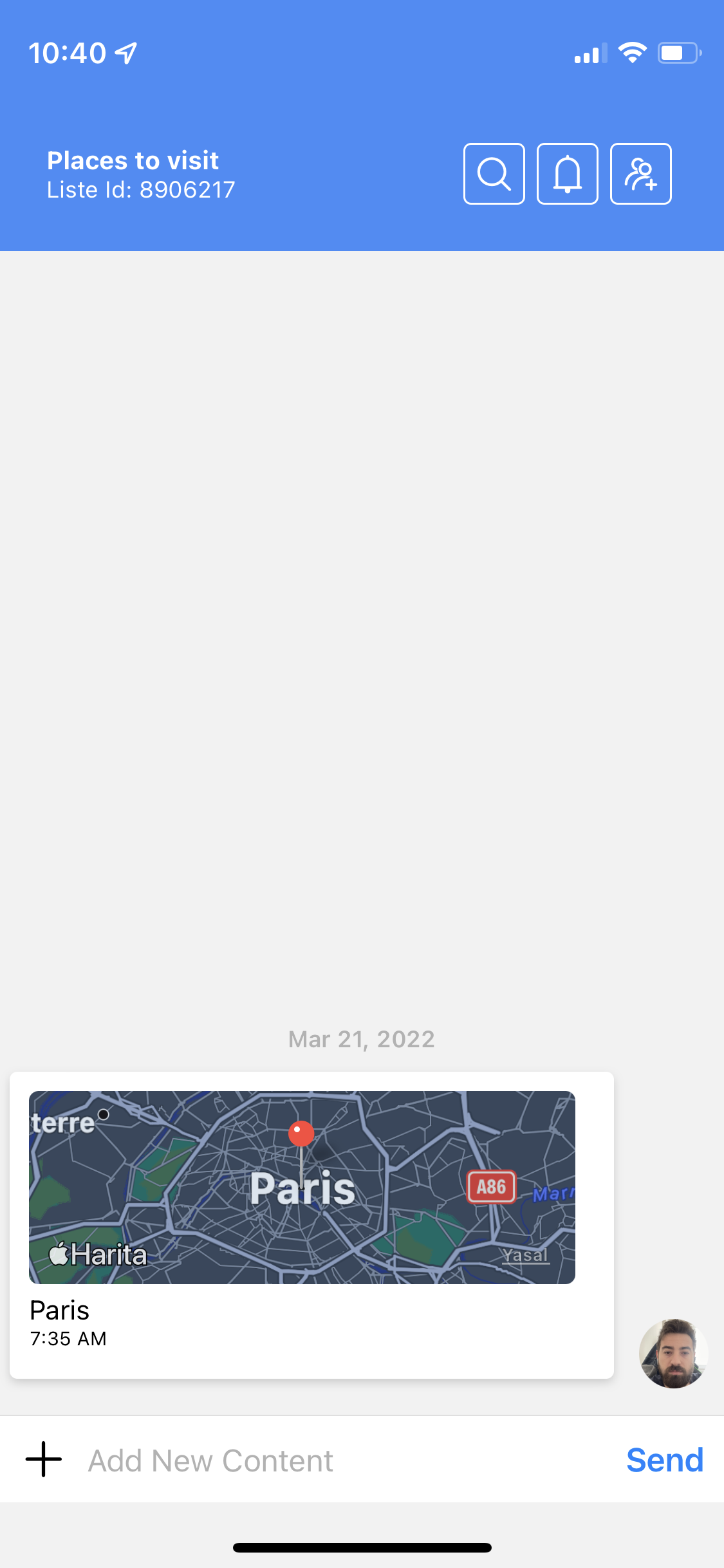Click the A86 road badge on the map
This screenshot has height=1568, width=724.
click(490, 1186)
